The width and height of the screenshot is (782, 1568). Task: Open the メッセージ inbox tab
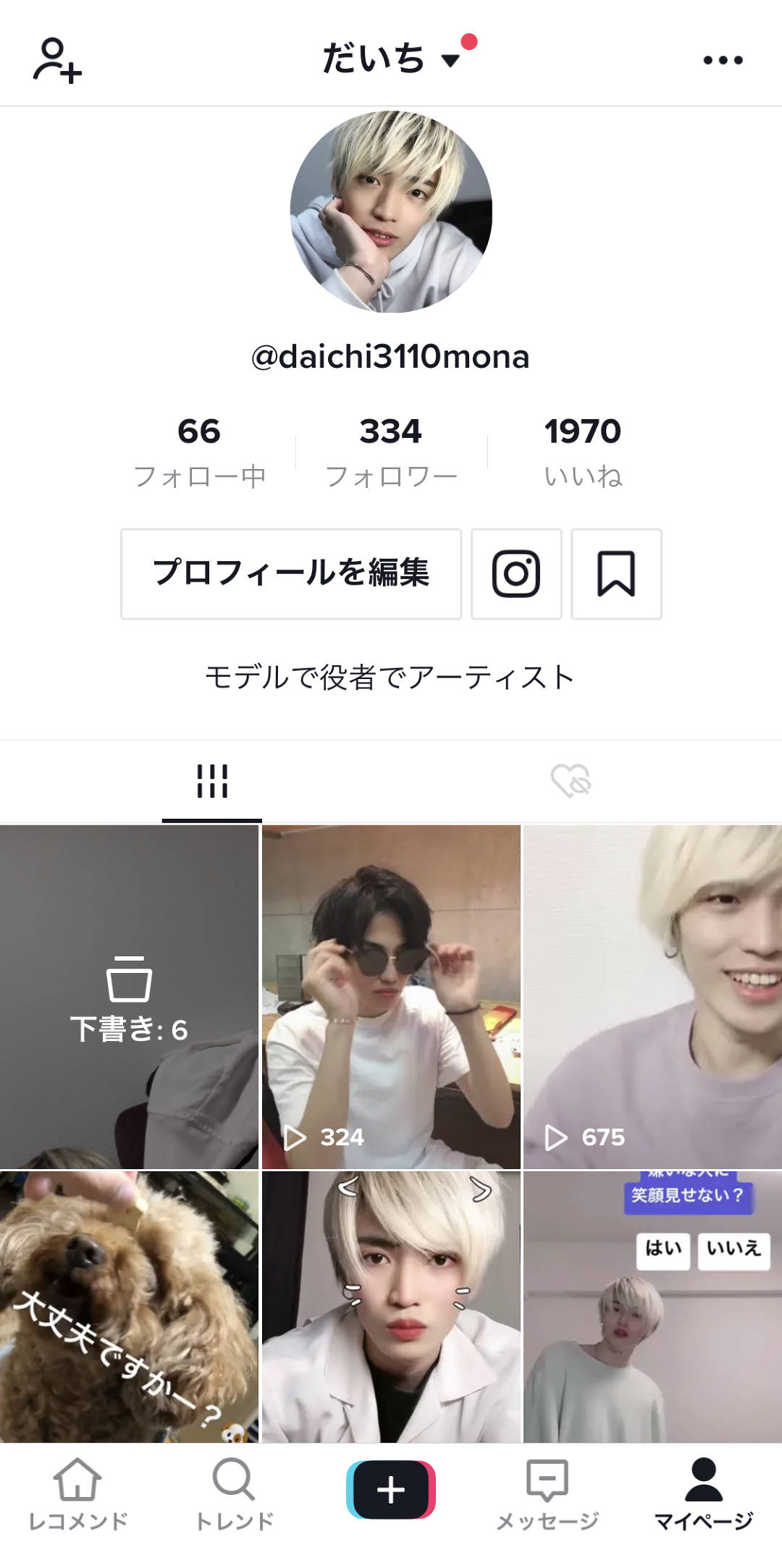pos(547,1494)
